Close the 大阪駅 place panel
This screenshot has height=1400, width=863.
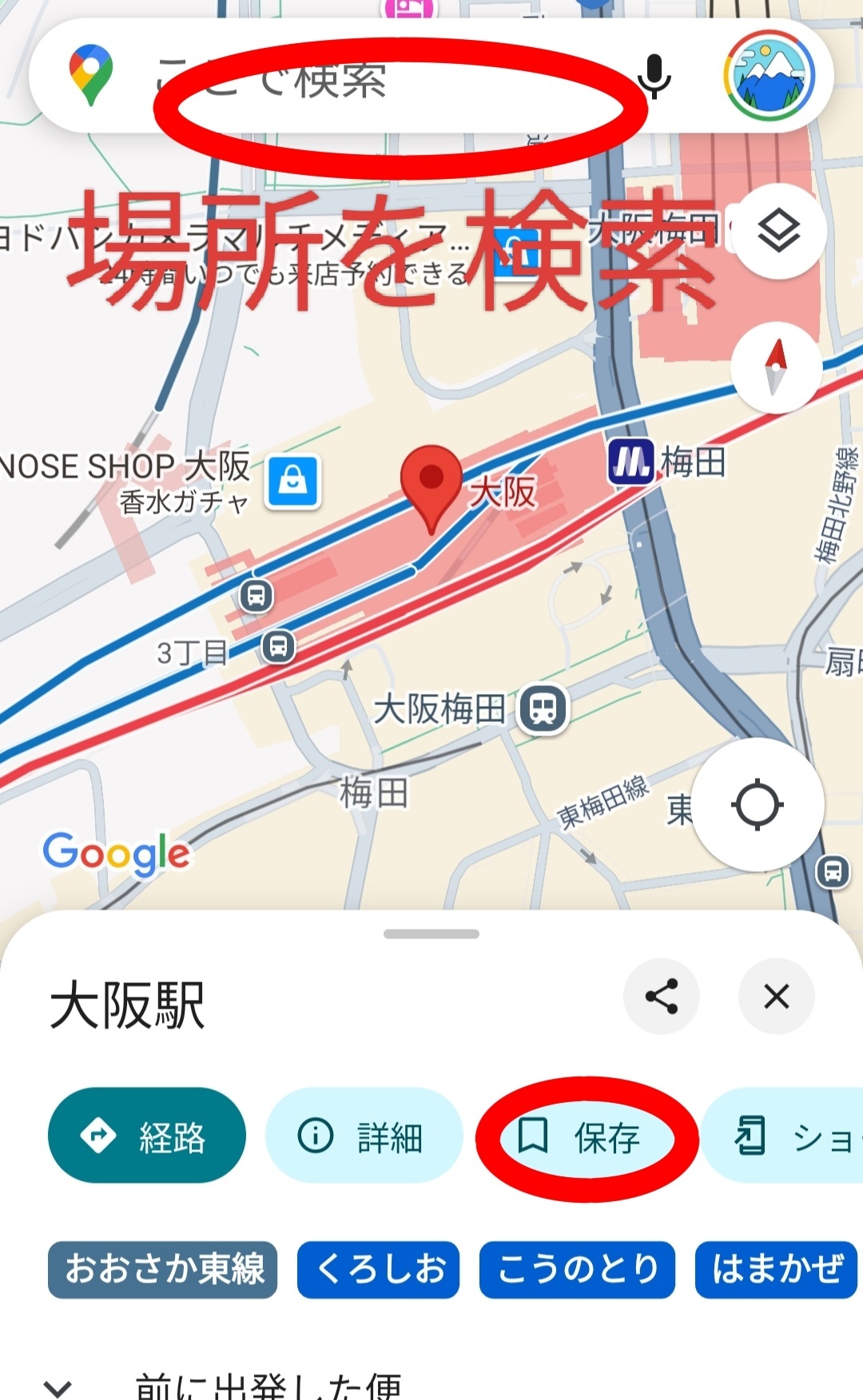pyautogui.click(x=777, y=997)
